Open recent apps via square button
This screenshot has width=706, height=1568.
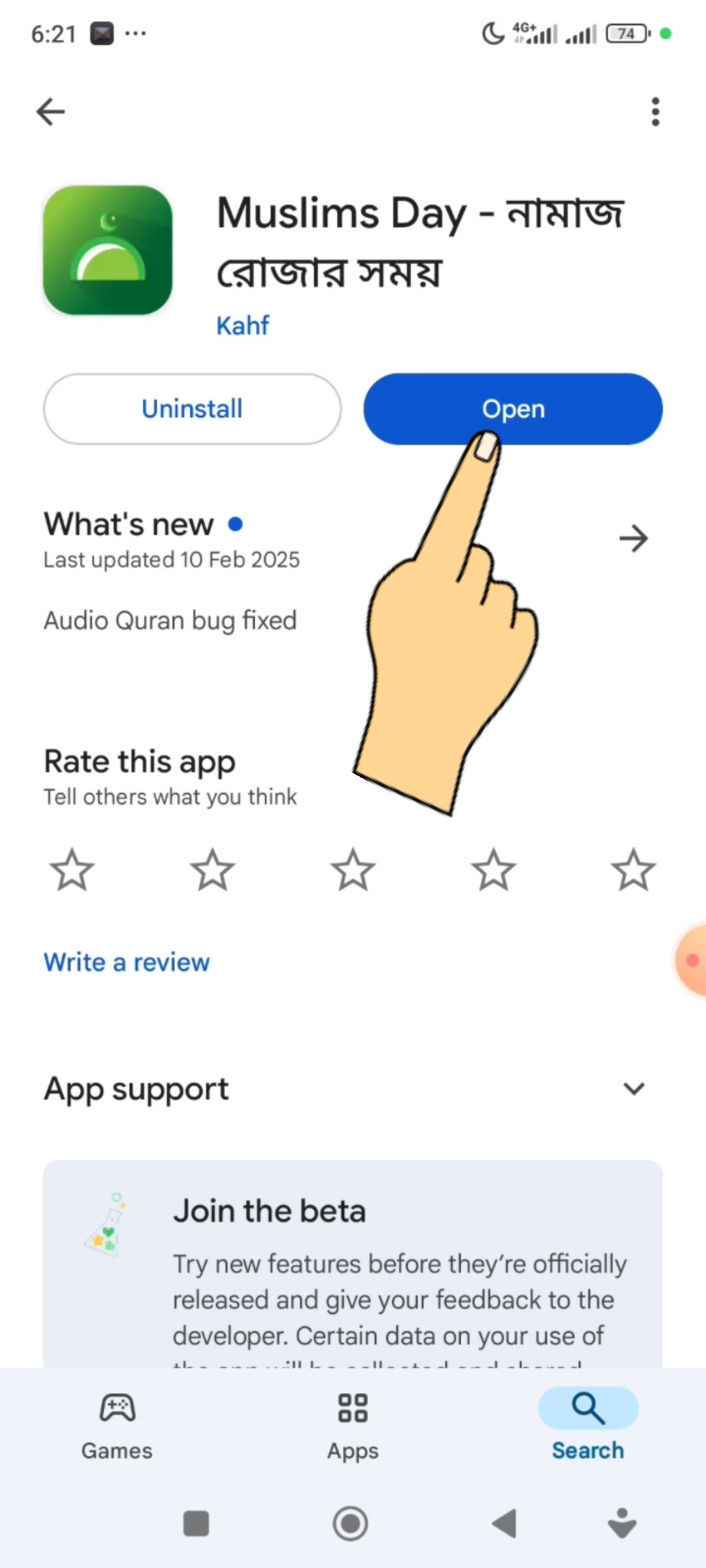[196, 1524]
